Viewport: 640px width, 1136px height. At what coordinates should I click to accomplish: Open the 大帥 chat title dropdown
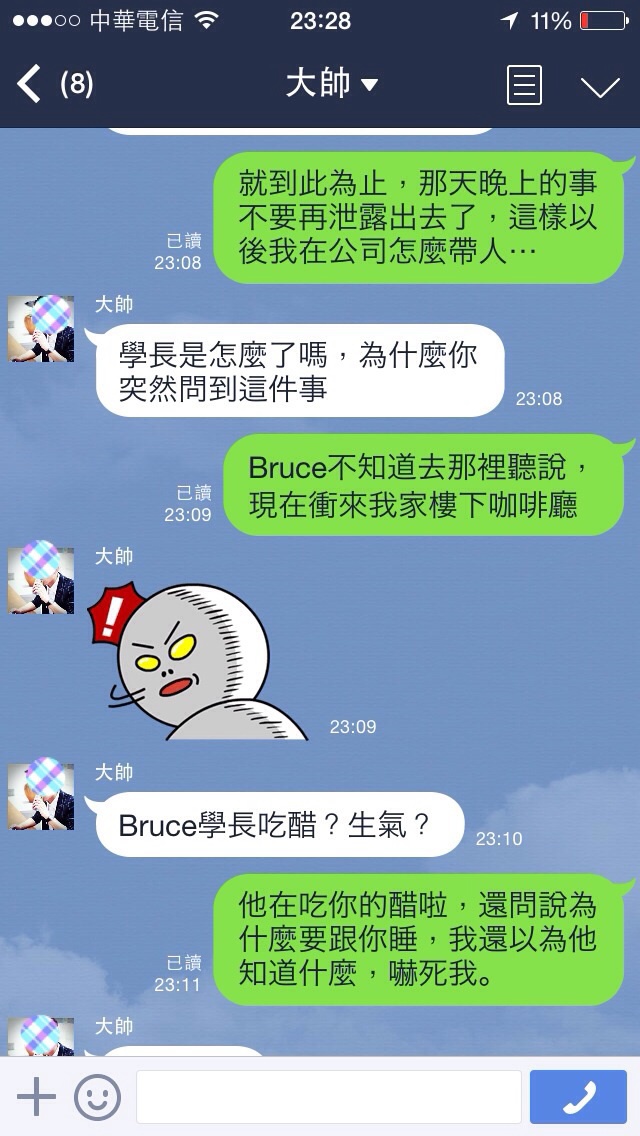pyautogui.click(x=331, y=85)
